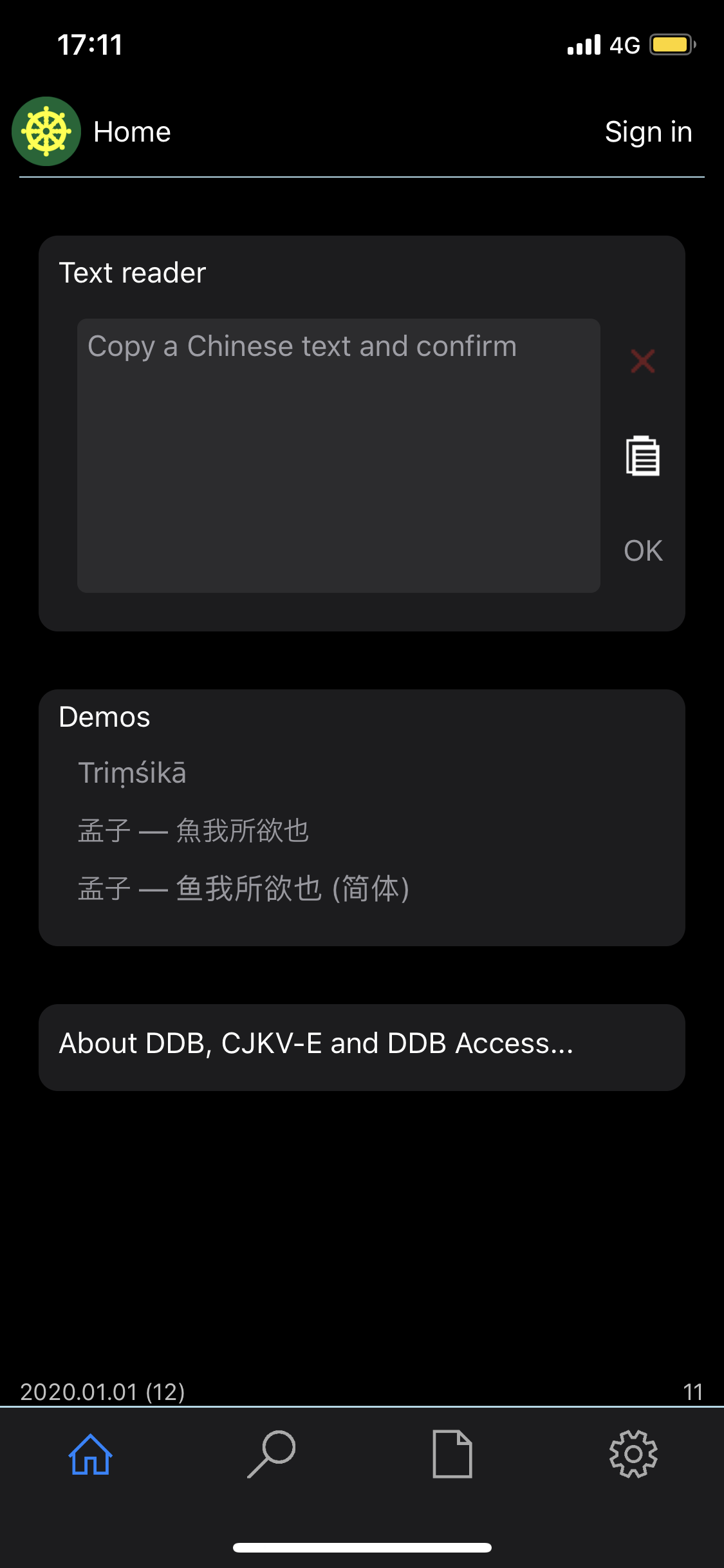724x1568 pixels.
Task: Sign in to DDB Access
Action: [648, 131]
